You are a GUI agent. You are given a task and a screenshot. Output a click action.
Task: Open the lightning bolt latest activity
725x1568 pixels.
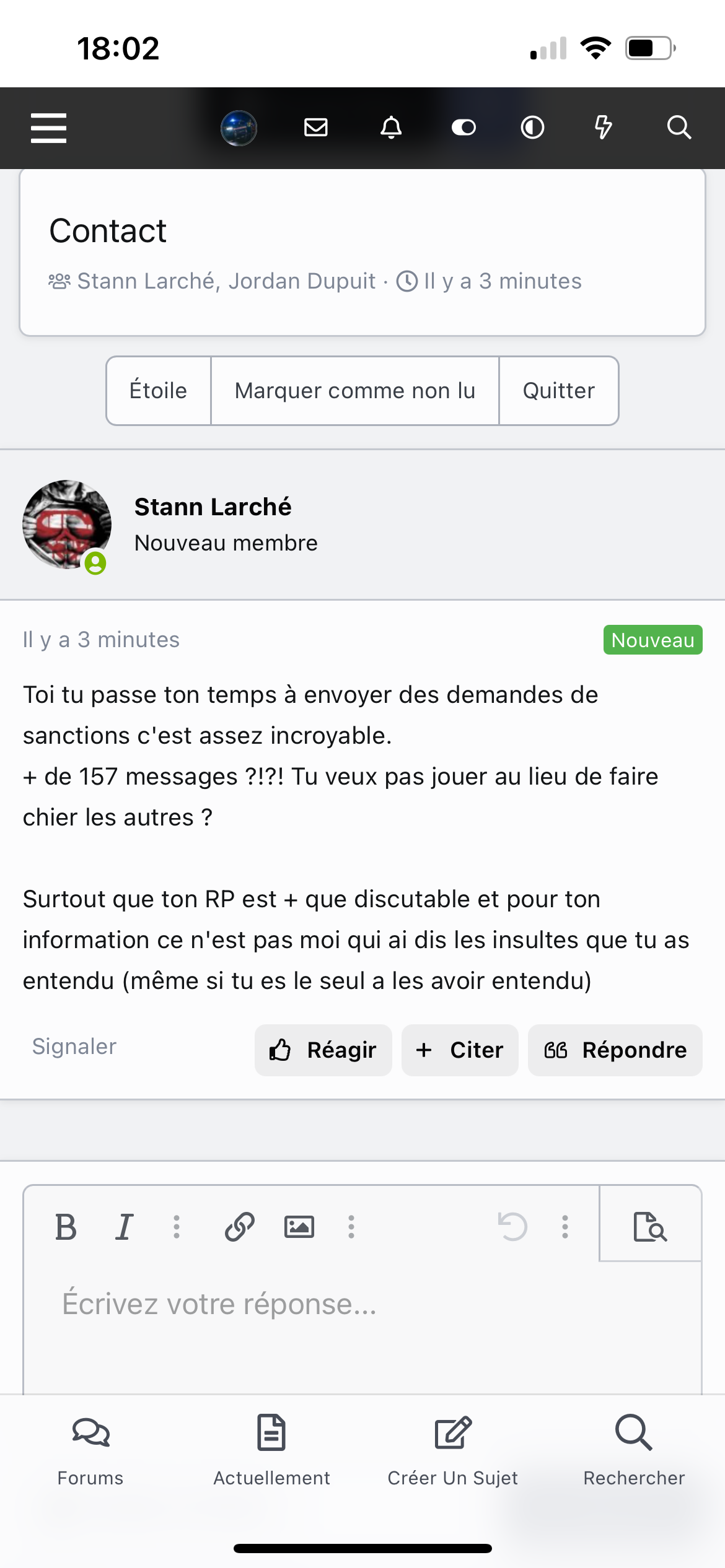(603, 128)
